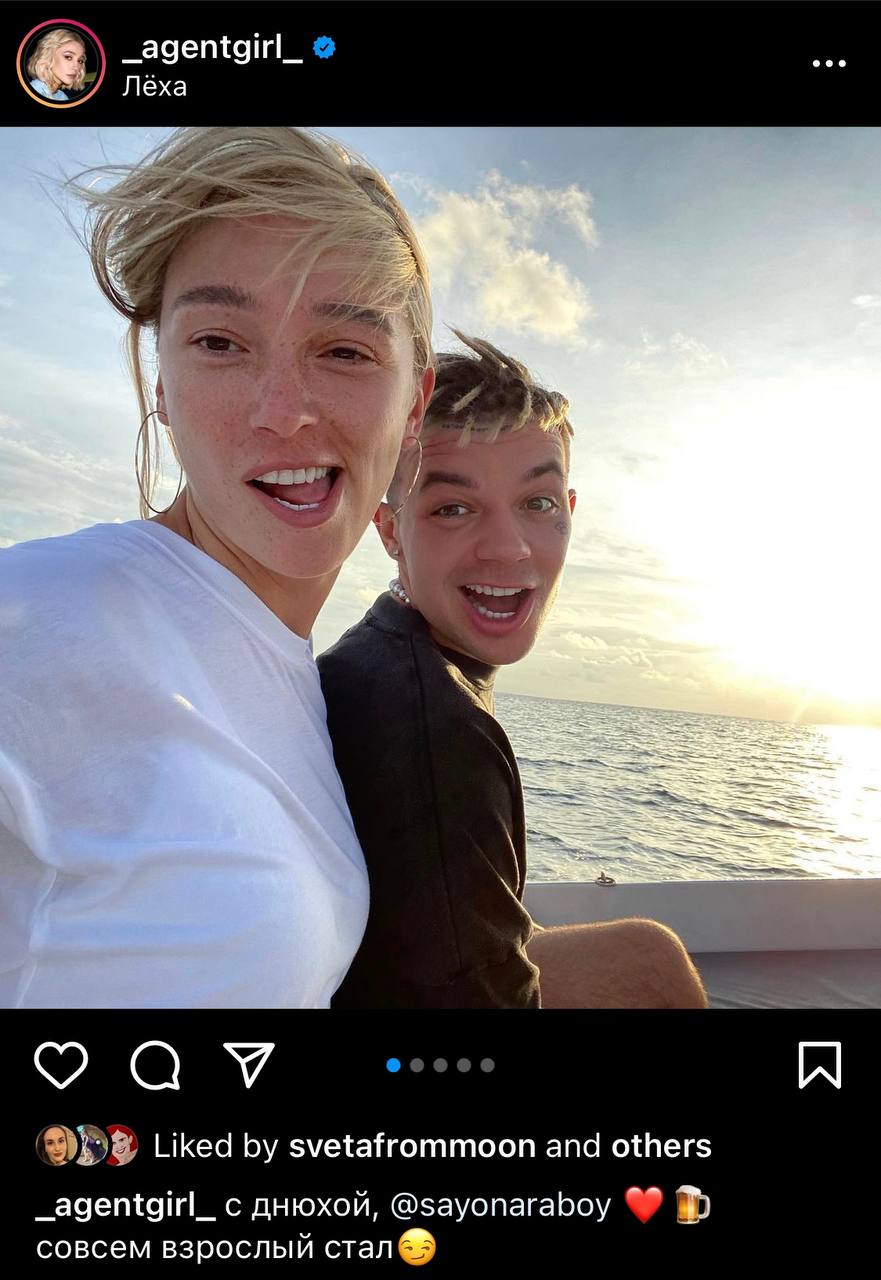Screen dimensions: 881x1280
Task: View others who liked the post
Action: (x=661, y=1146)
